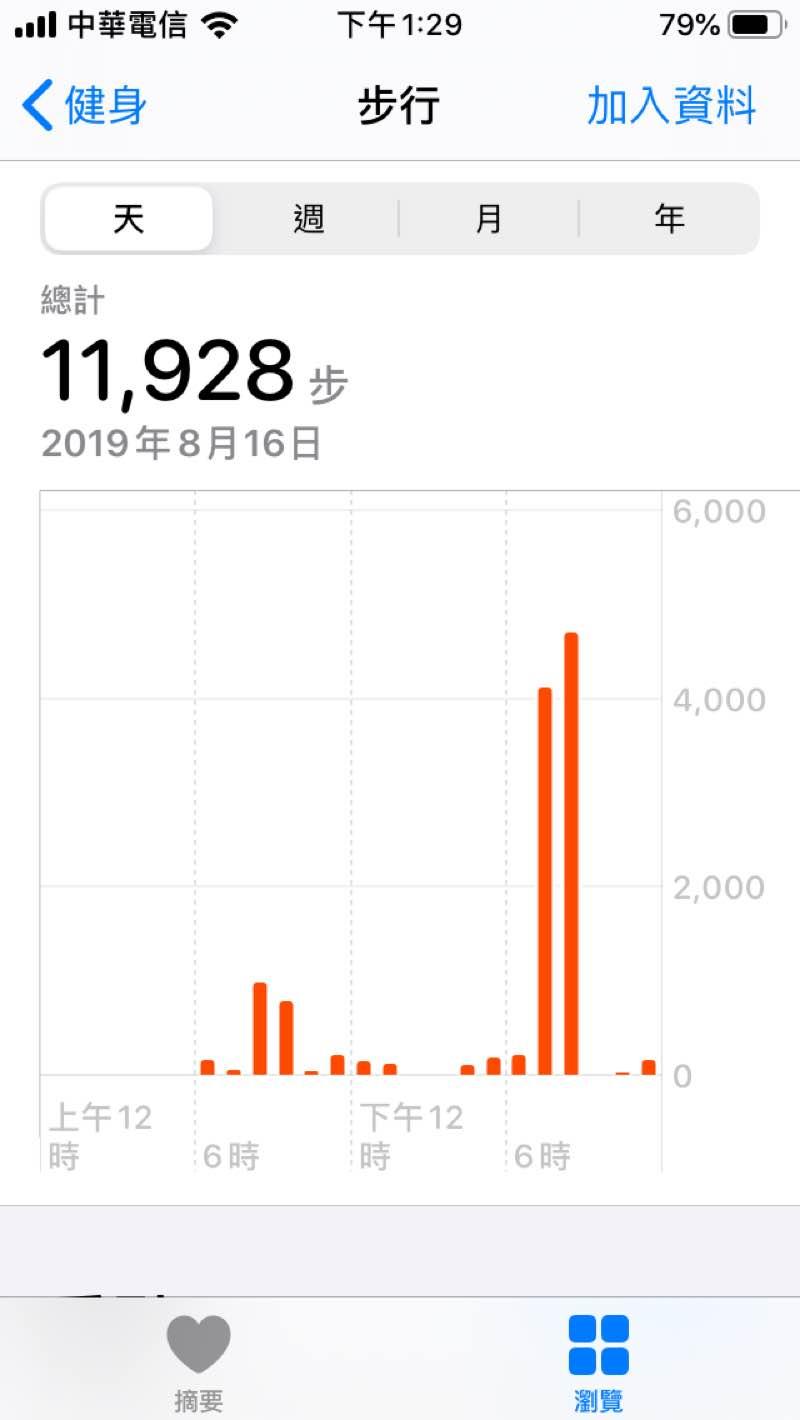Tap 加入資料 to add data

pos(671,106)
